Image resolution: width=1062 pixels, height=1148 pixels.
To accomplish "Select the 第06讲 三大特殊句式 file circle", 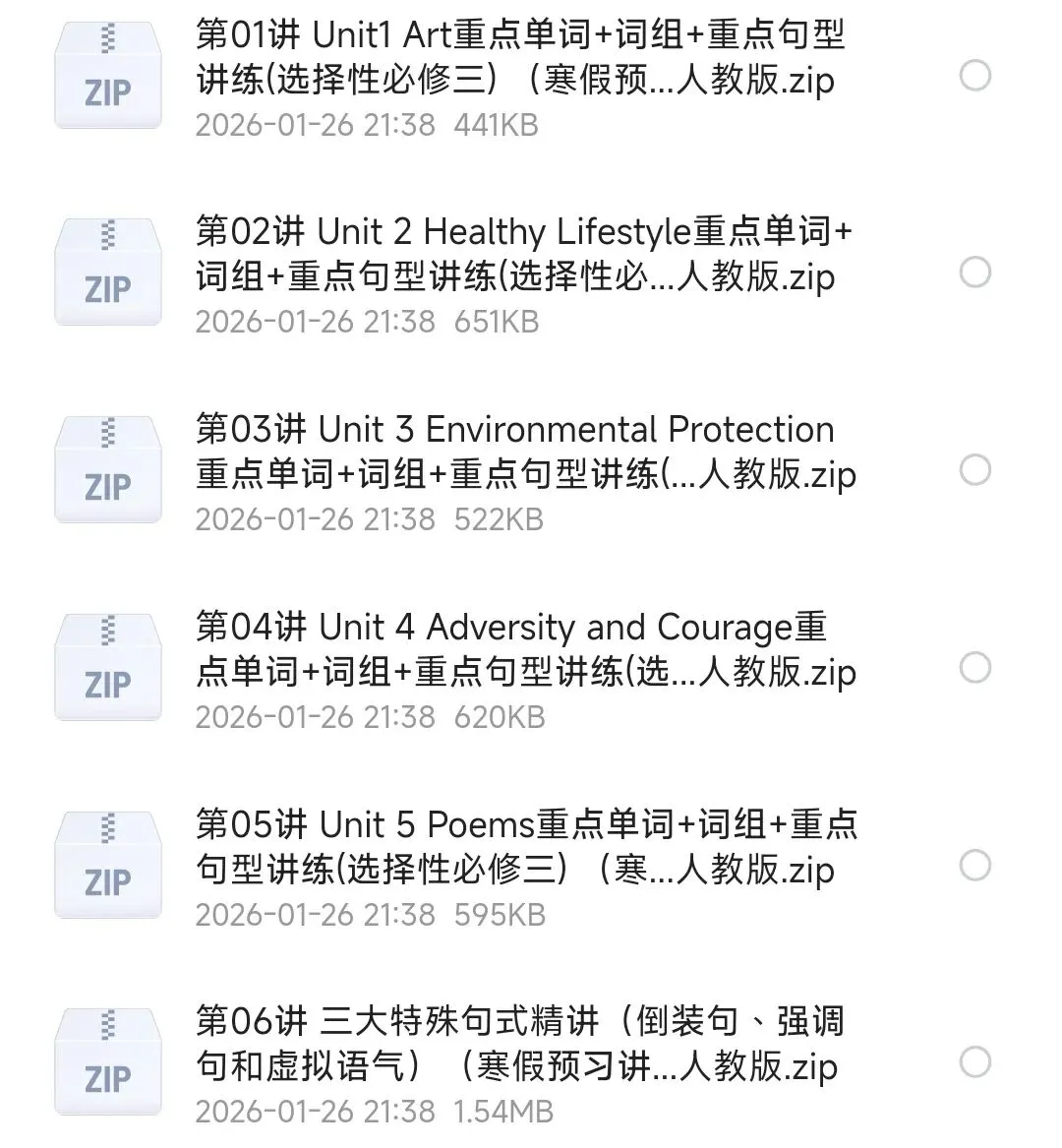I will [x=974, y=1062].
